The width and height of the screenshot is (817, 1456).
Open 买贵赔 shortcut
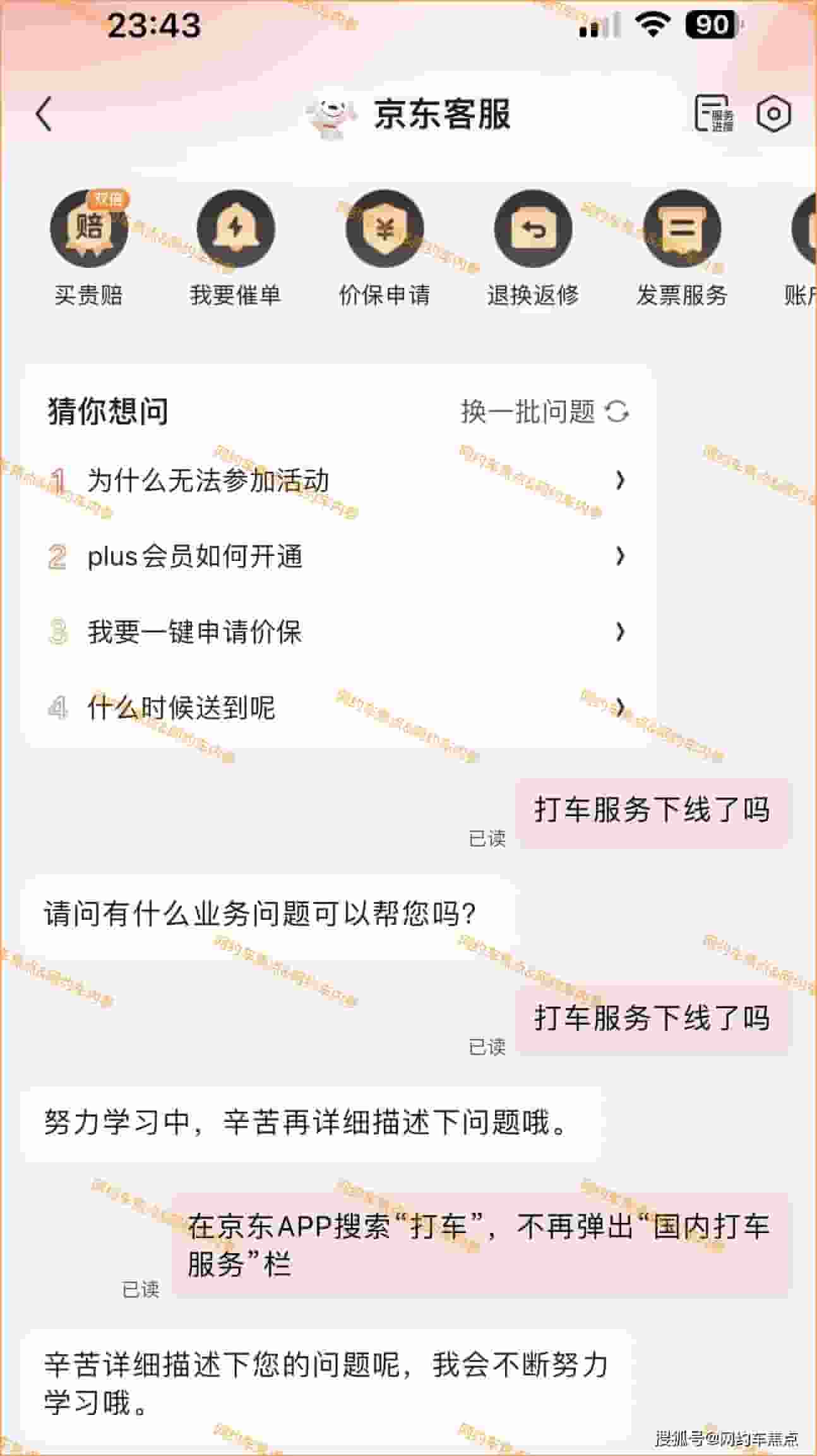click(x=89, y=248)
